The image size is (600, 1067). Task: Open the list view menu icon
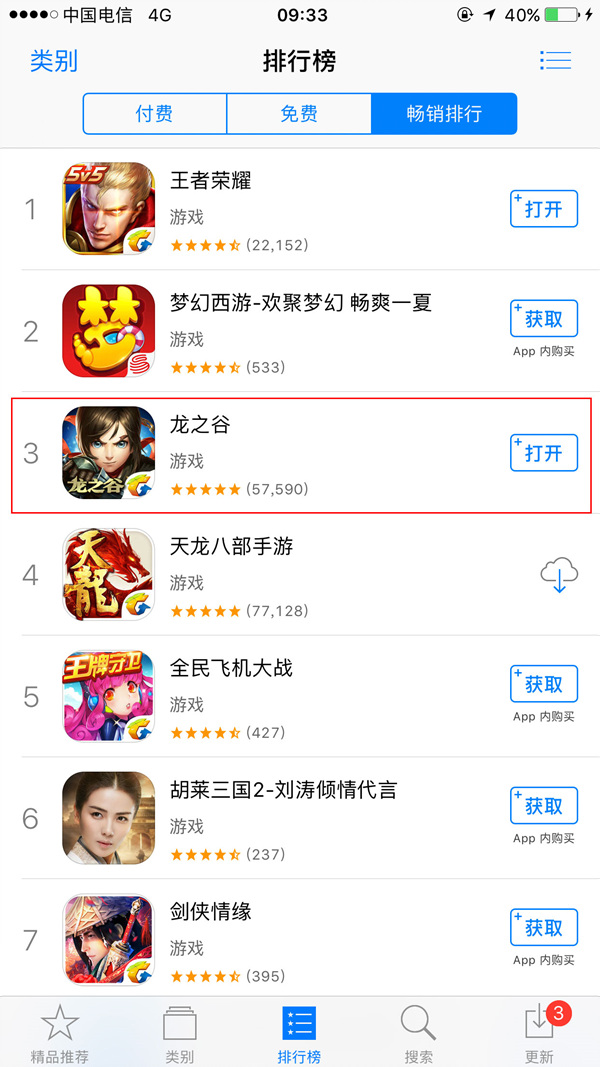tap(555, 60)
